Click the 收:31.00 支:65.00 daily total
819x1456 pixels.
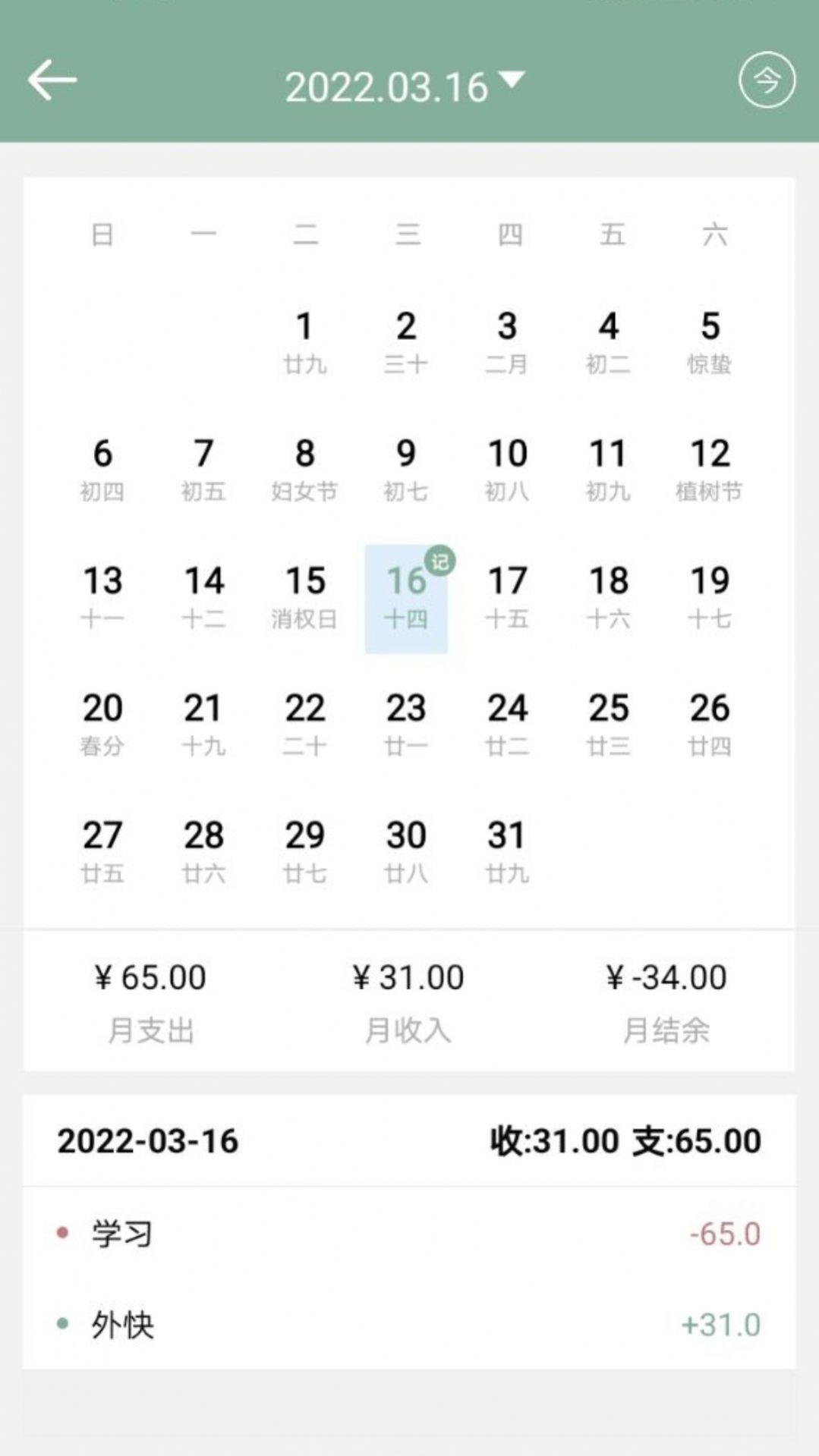(x=626, y=1139)
